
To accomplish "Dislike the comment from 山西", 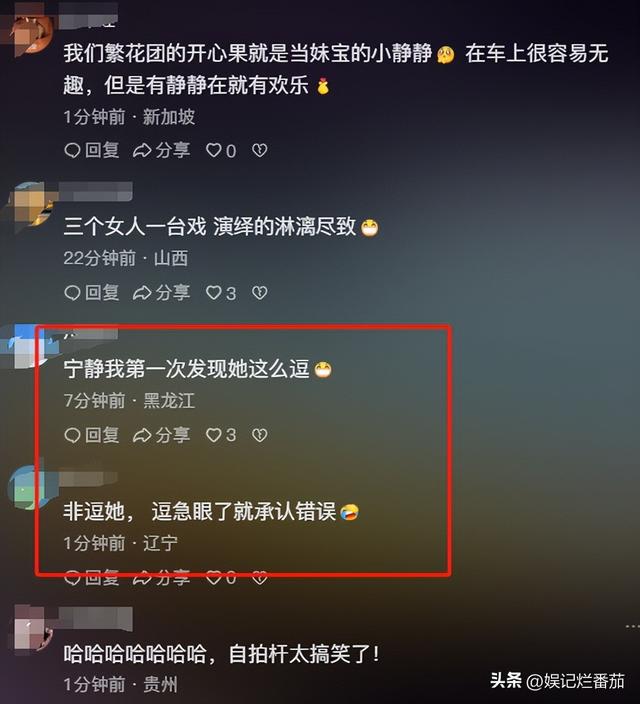I will point(259,293).
